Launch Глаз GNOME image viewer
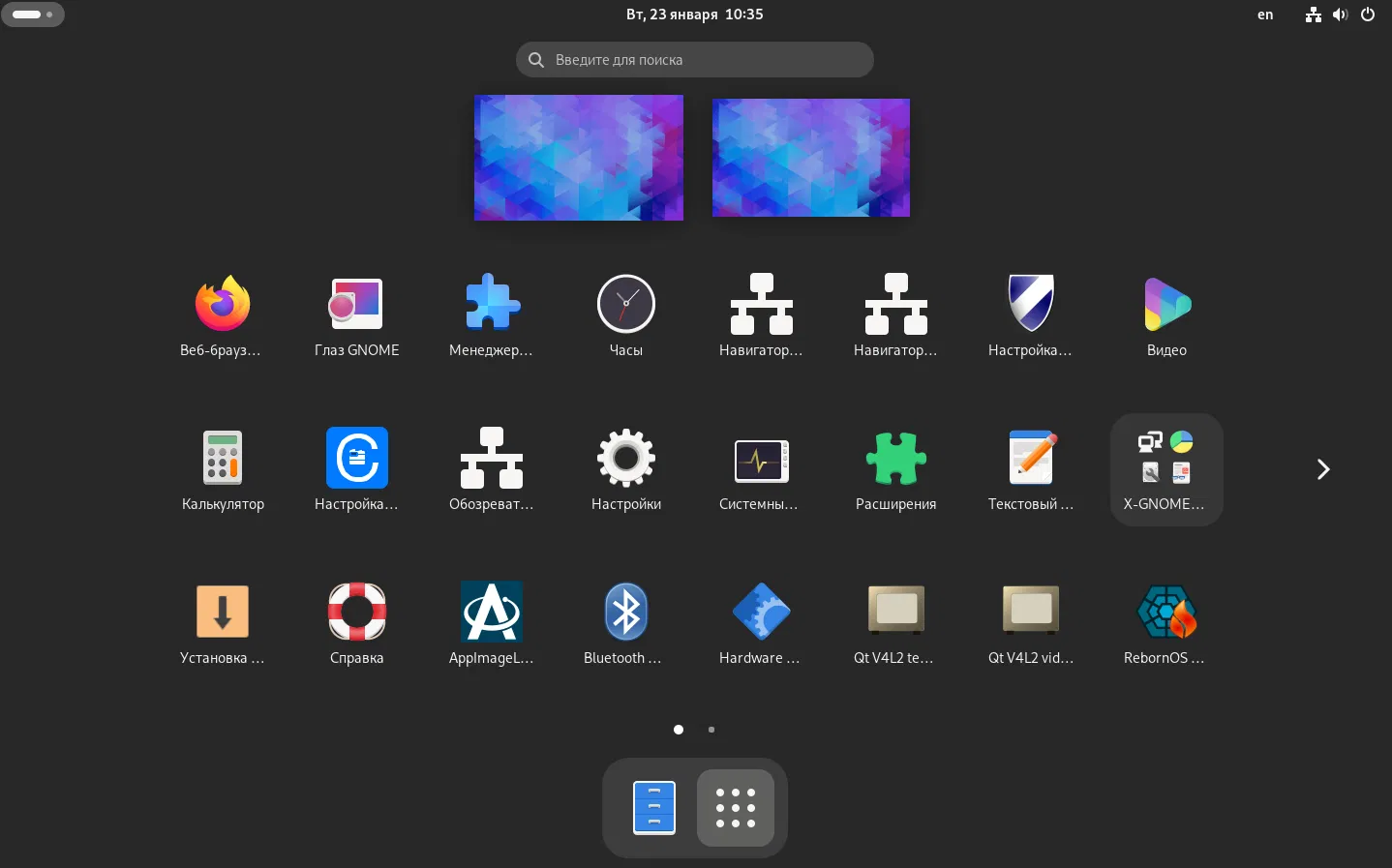The width and height of the screenshot is (1392, 868). 356,305
